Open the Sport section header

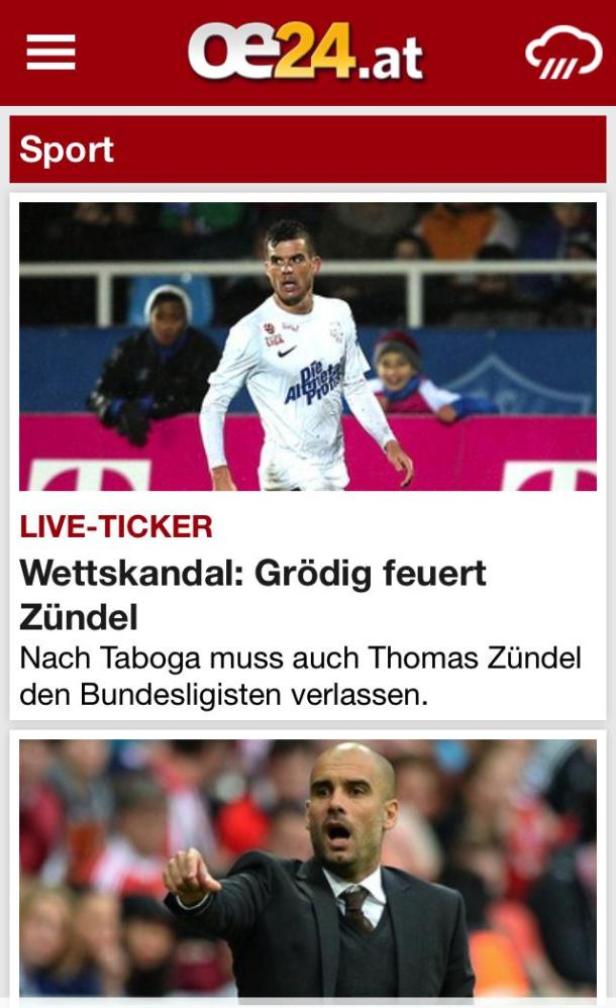click(67, 150)
